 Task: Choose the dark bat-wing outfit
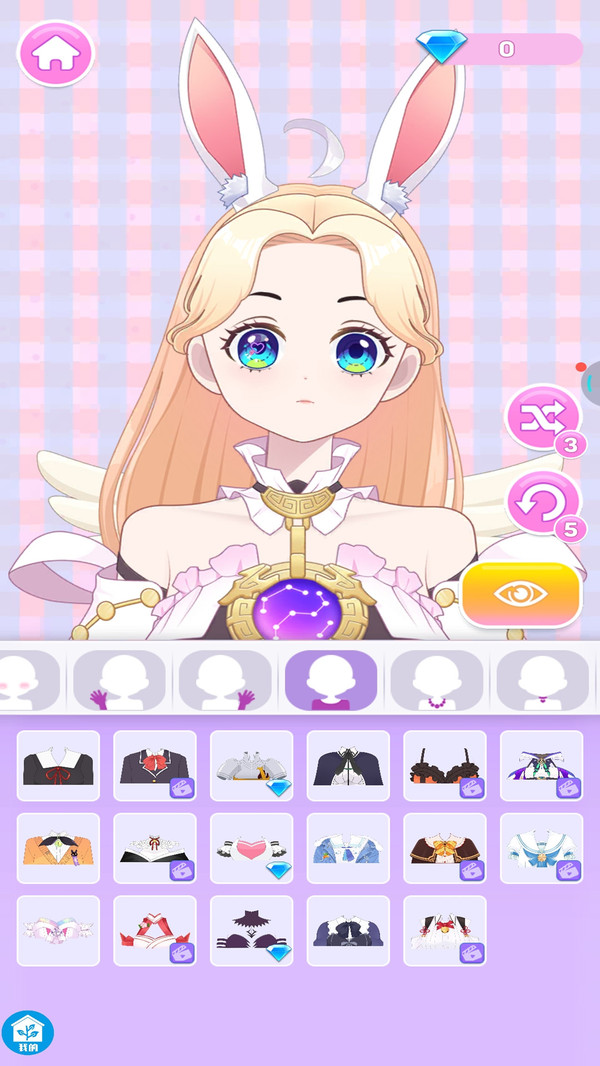(x=252, y=931)
